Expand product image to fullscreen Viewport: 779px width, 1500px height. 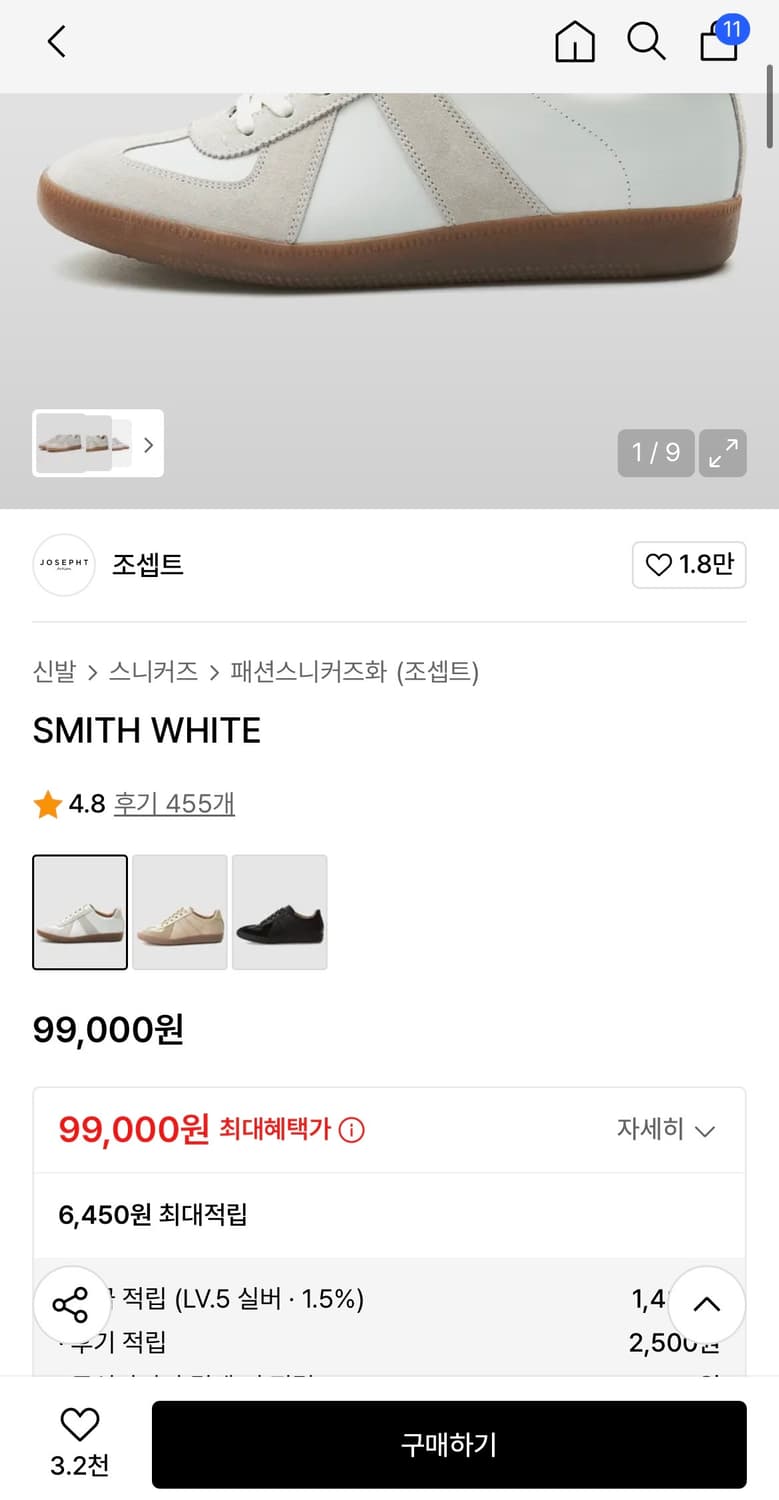point(722,453)
